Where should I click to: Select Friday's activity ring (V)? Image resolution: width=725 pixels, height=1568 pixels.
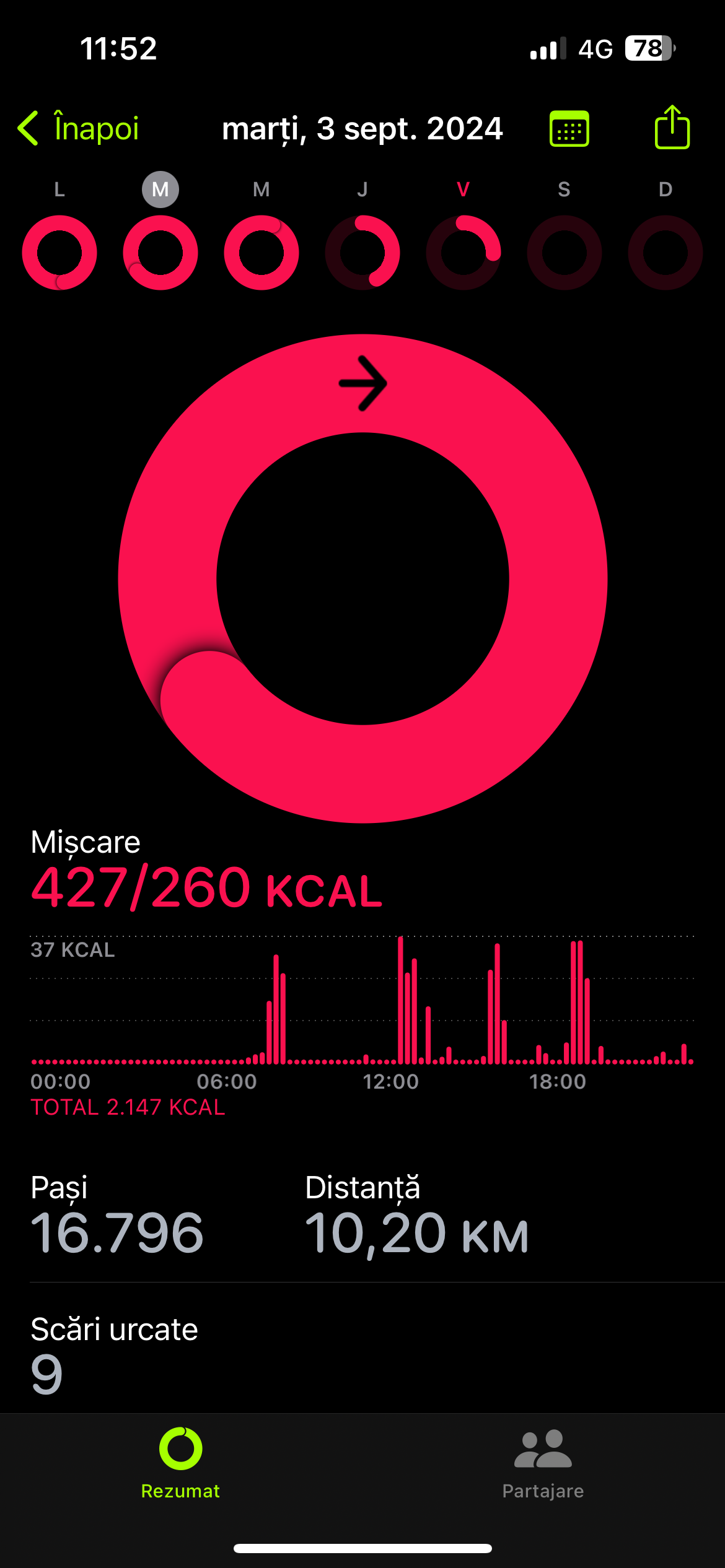tap(464, 252)
